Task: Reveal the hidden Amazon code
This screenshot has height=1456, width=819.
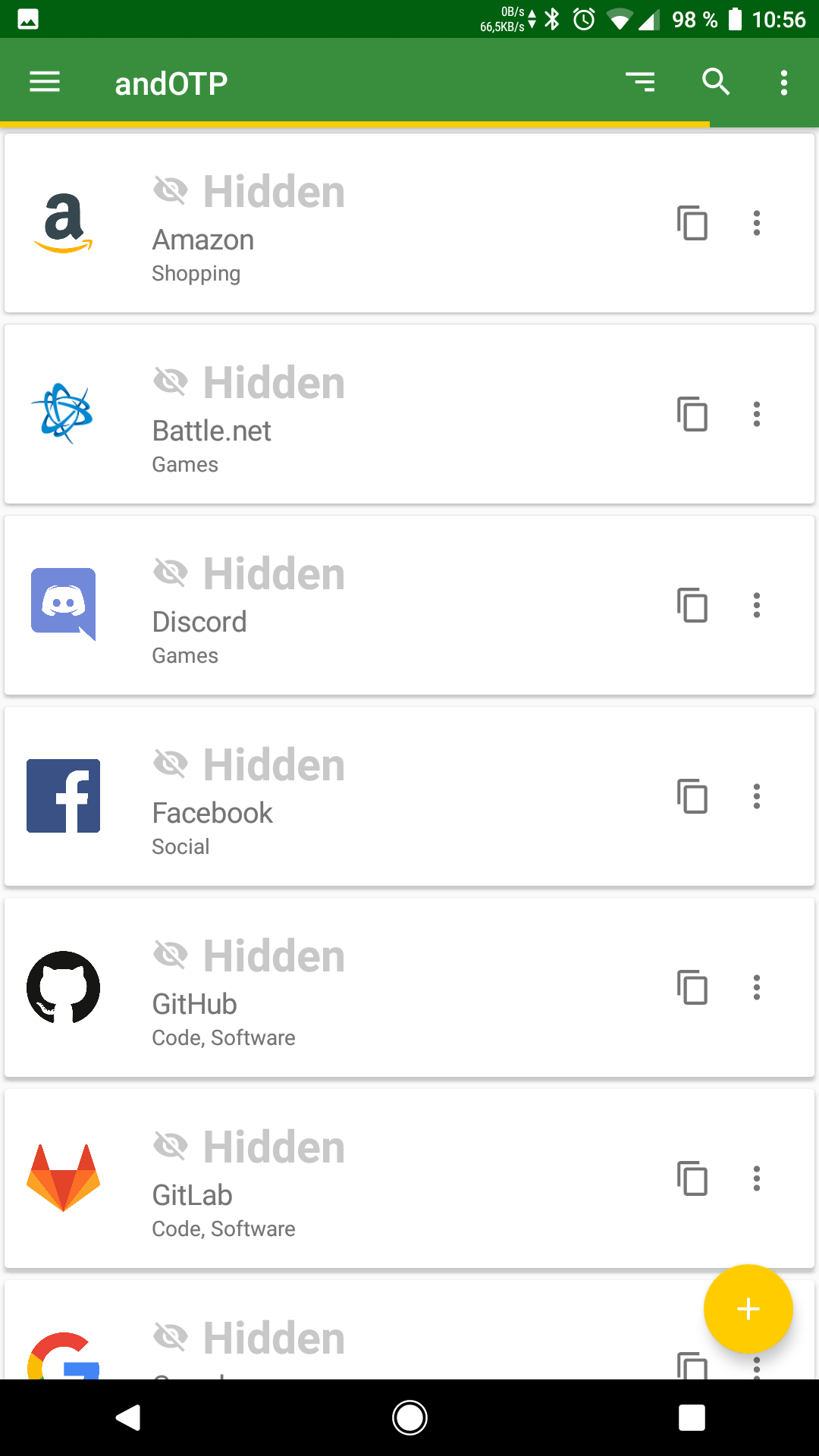Action: pos(249,191)
